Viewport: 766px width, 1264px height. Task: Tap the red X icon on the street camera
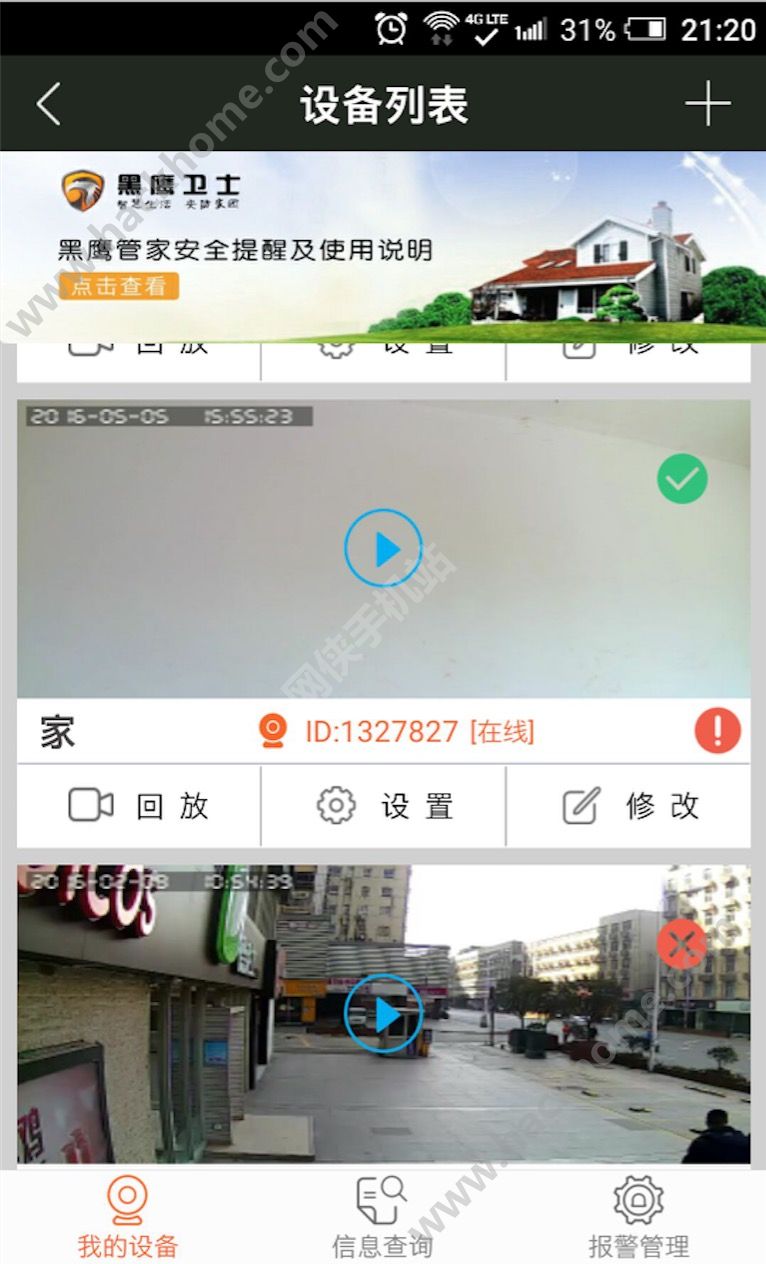coord(682,944)
